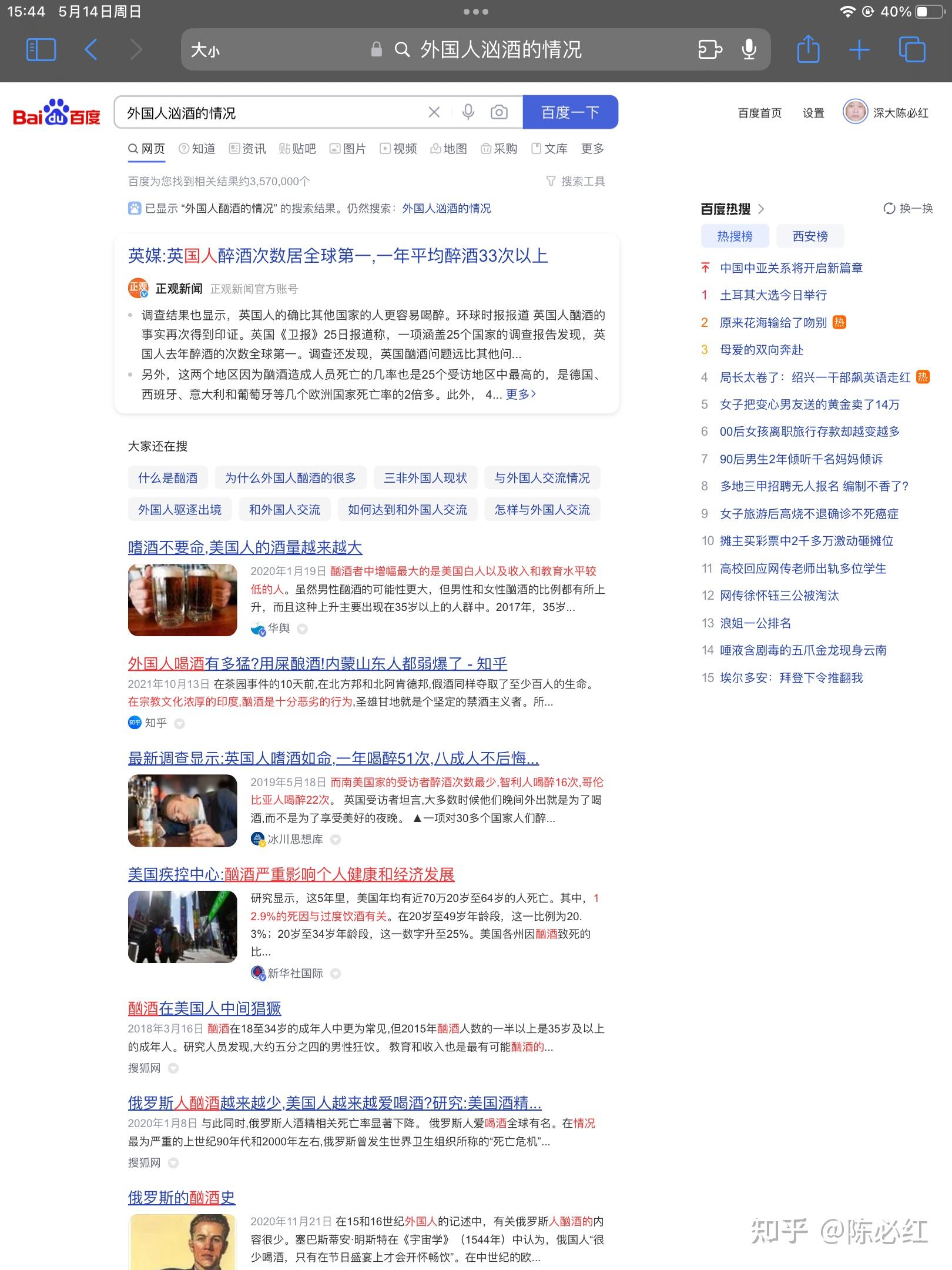Open hot topic 土耳其大选今日举行
Image resolution: width=952 pixels, height=1270 pixels.
773,295
